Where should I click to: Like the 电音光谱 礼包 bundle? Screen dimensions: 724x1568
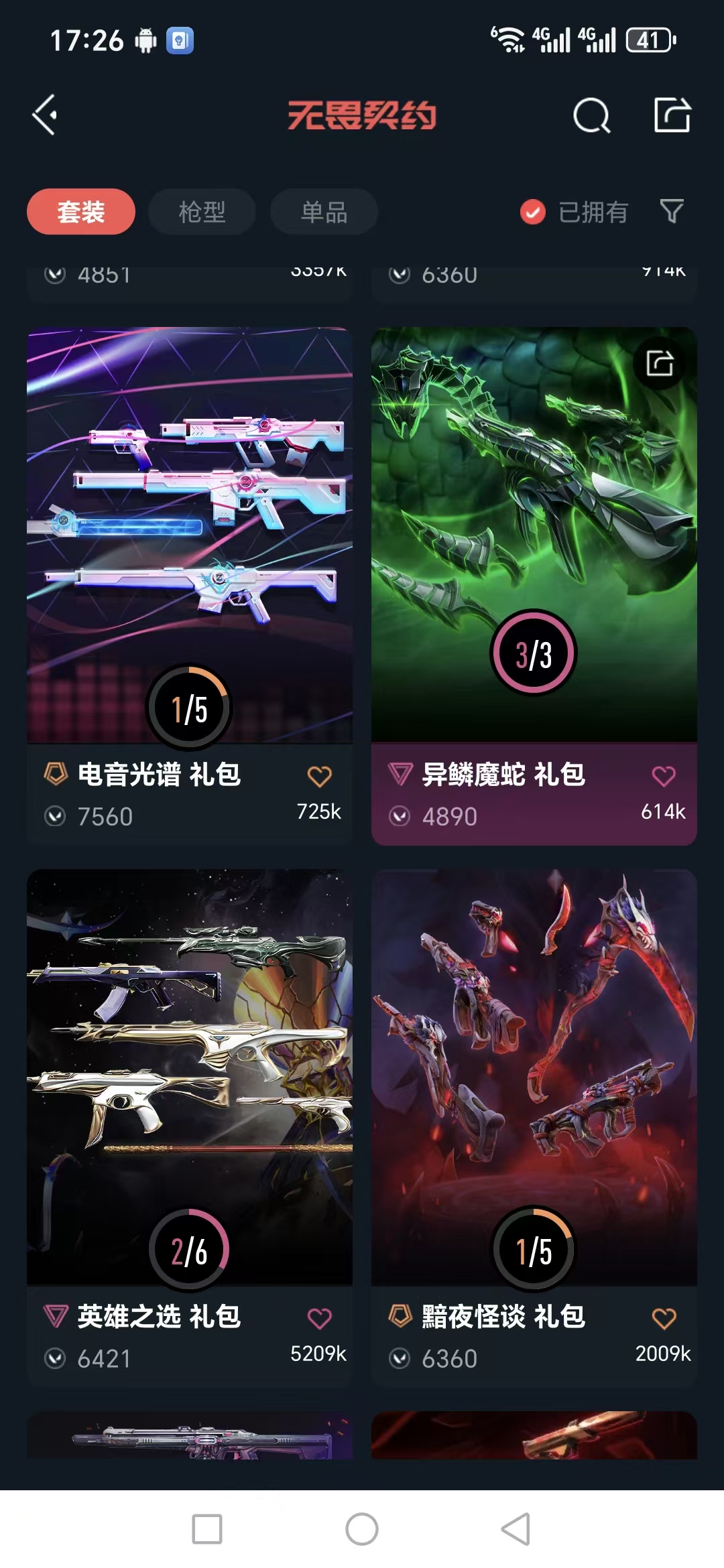[x=319, y=776]
